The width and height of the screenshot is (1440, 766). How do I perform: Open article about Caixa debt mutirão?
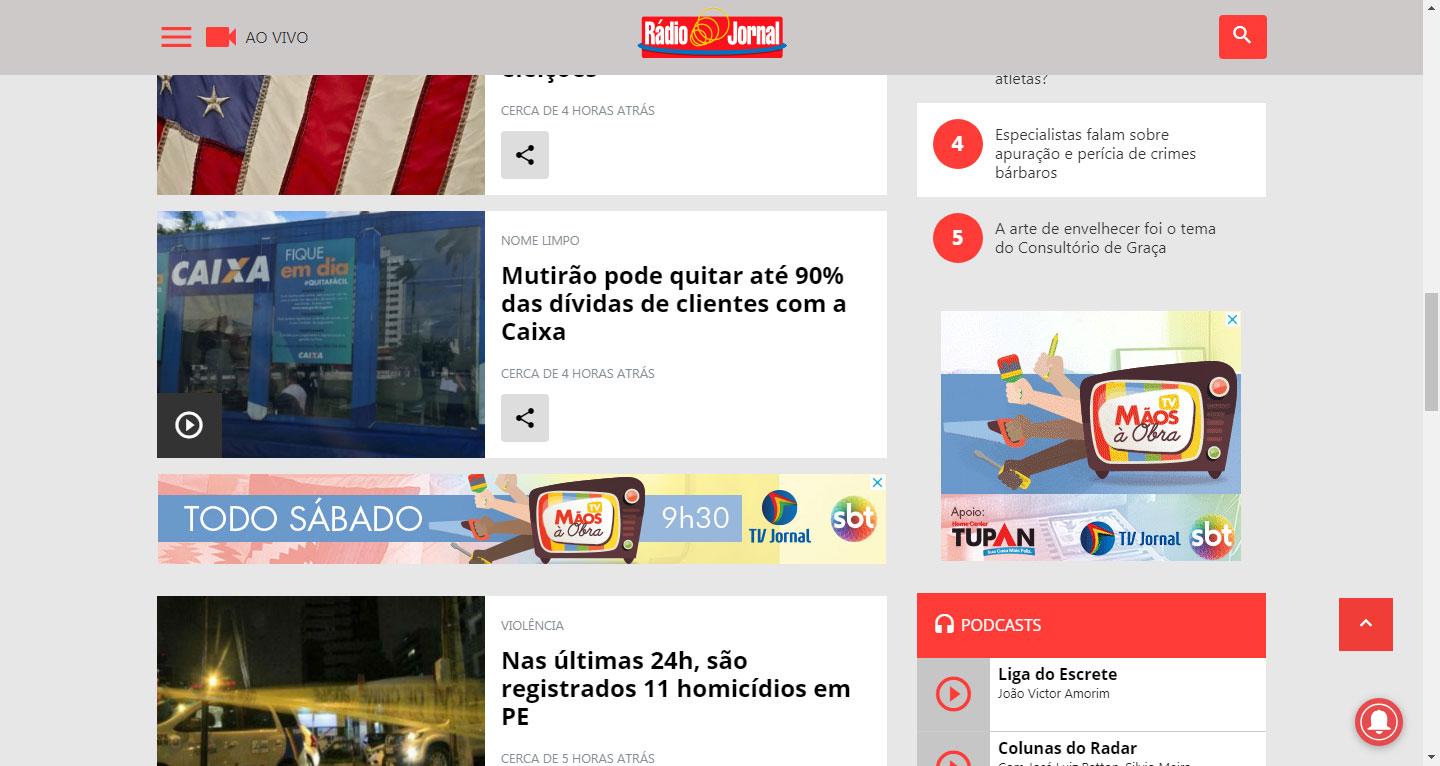(x=673, y=303)
